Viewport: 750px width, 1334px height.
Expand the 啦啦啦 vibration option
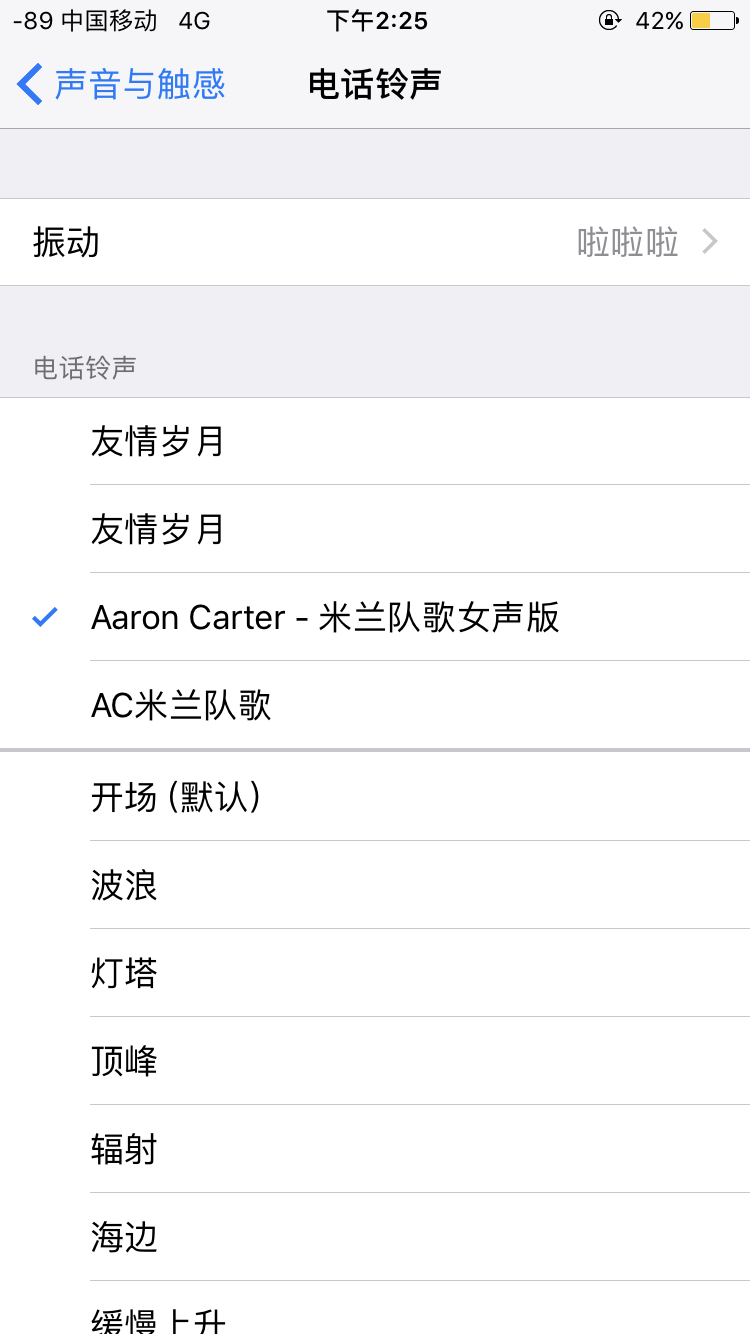click(627, 242)
